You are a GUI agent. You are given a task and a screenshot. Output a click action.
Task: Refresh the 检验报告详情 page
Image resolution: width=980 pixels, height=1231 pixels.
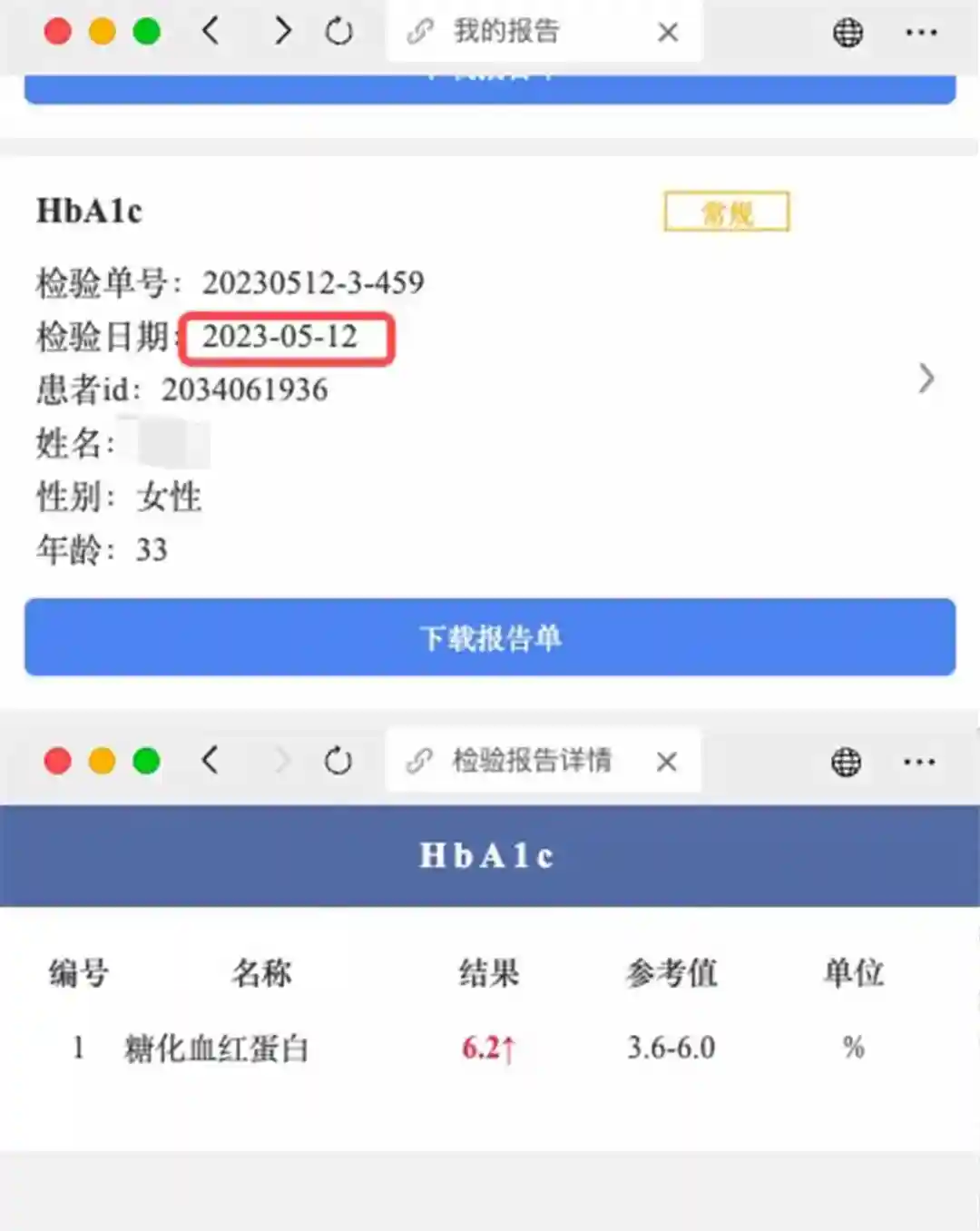click(338, 761)
